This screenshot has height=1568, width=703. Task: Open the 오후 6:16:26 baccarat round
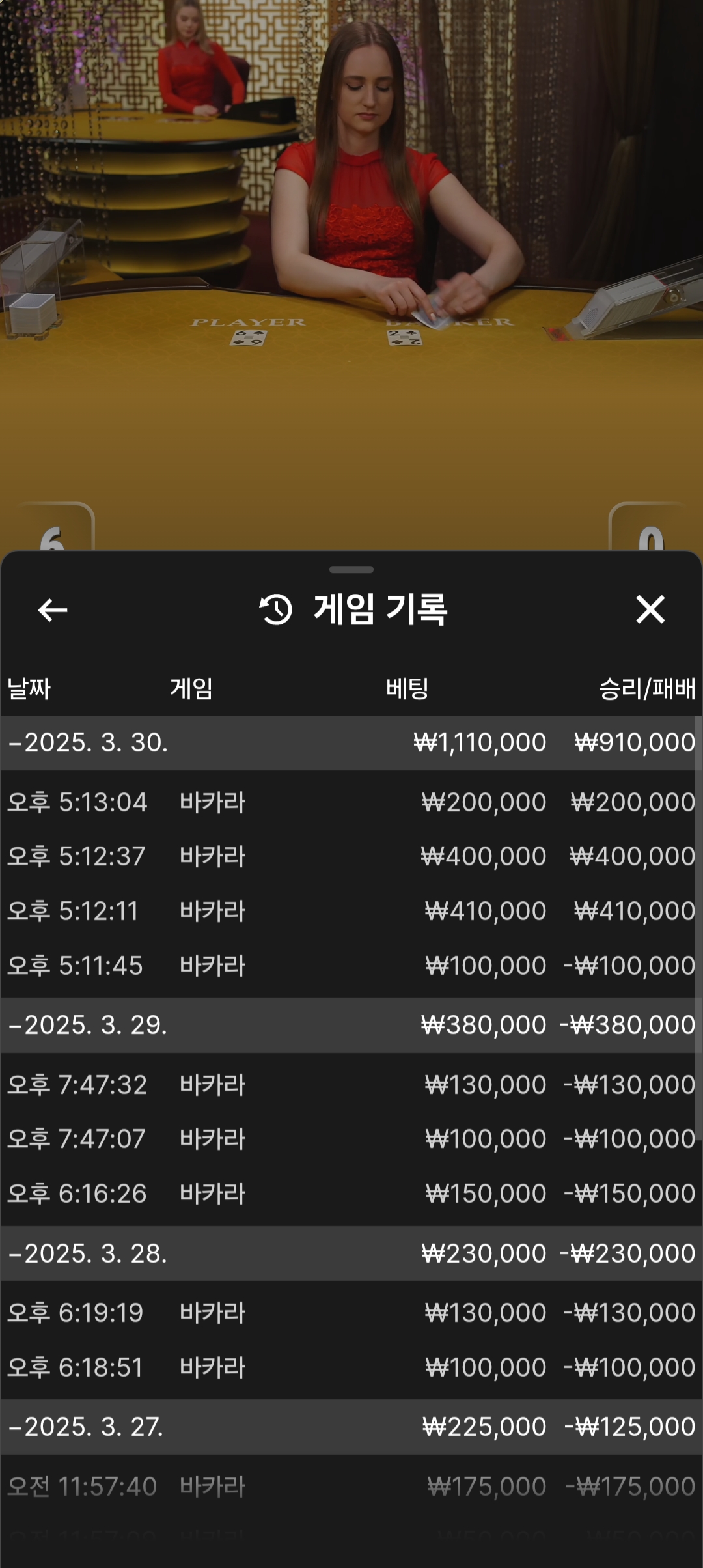click(x=351, y=1194)
